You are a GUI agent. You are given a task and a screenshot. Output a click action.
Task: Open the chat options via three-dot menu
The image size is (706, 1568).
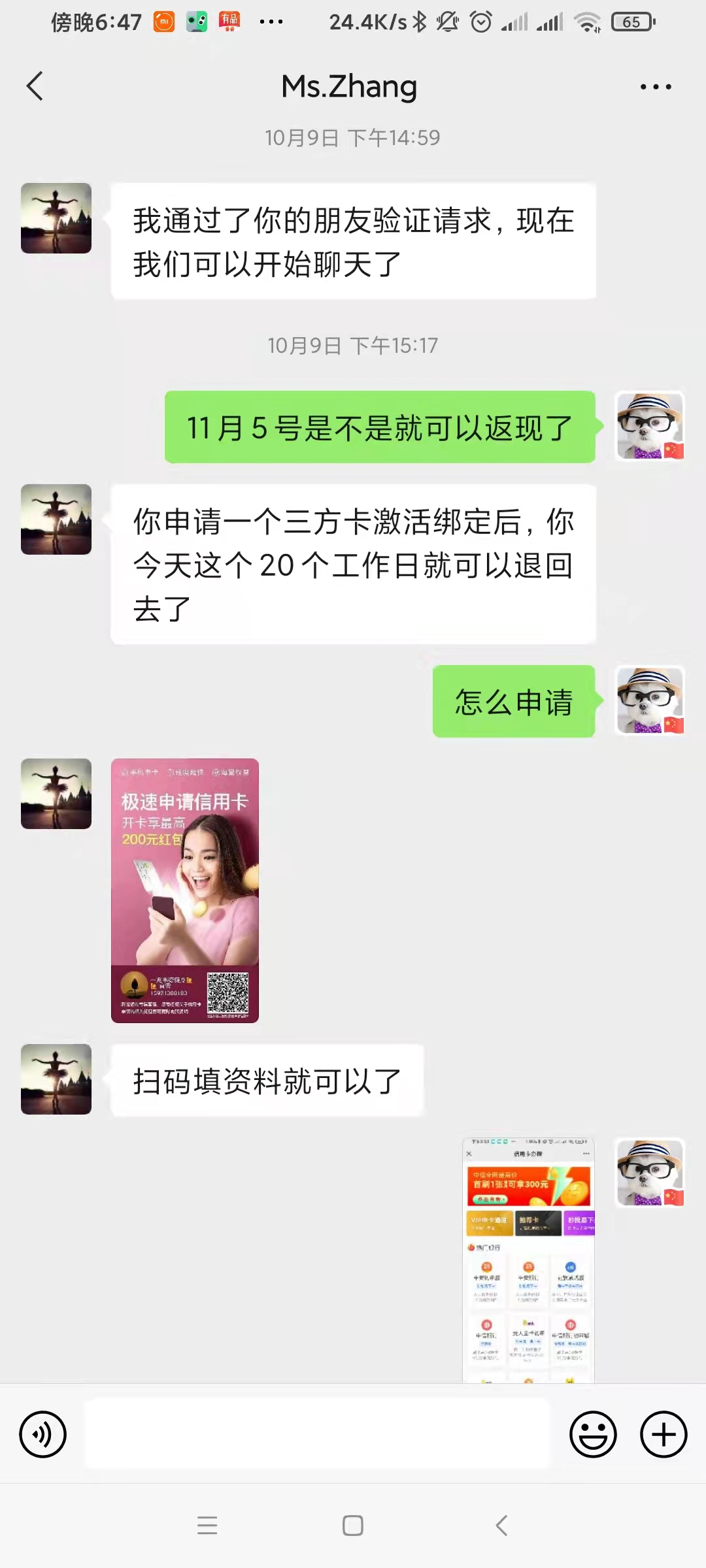click(x=656, y=86)
